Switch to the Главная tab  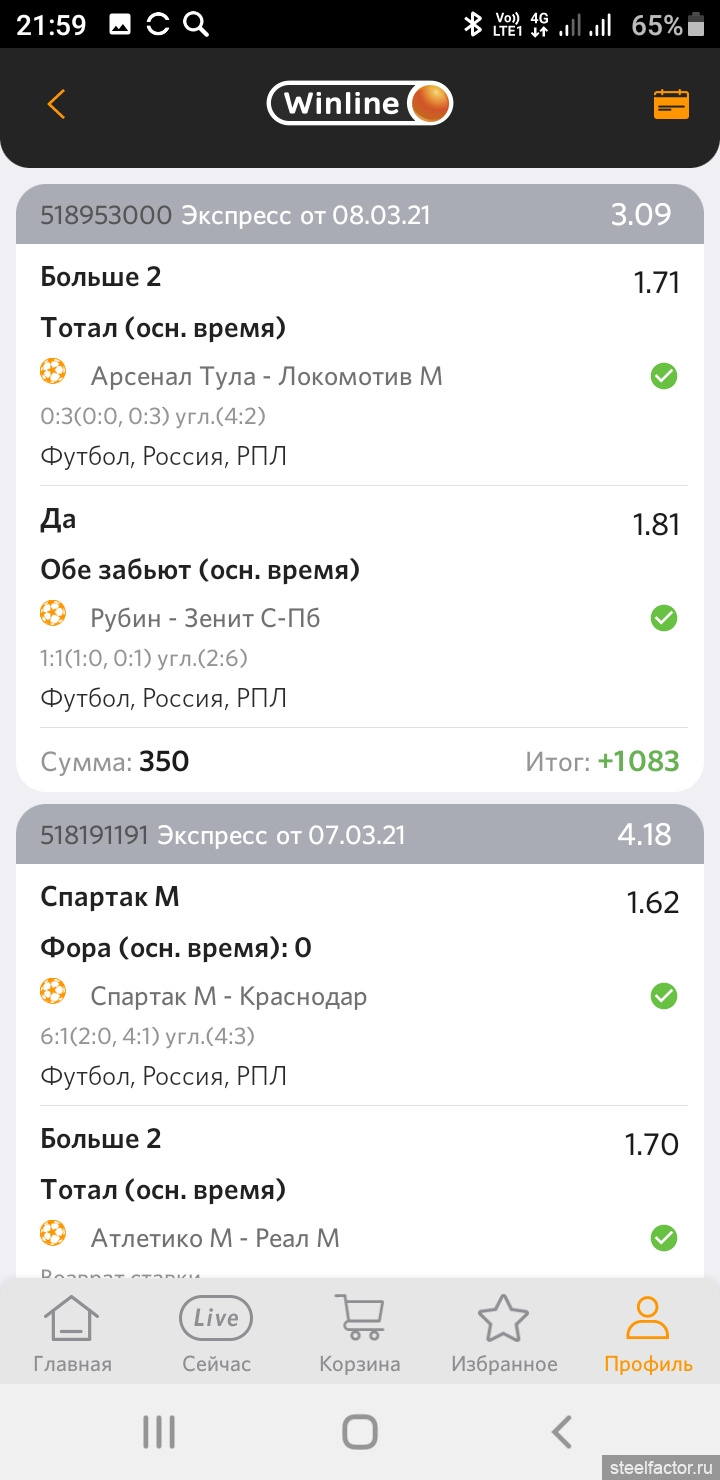72,1335
